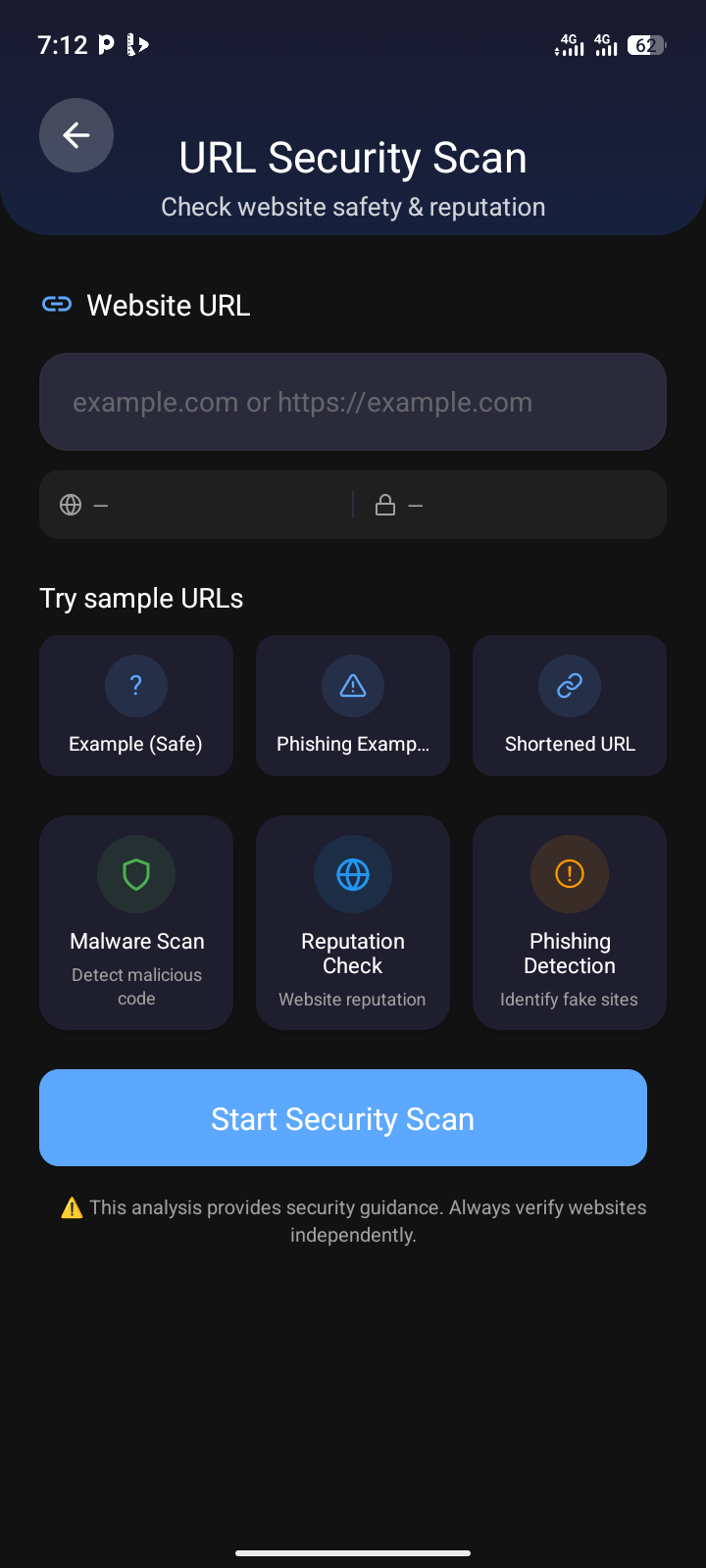This screenshot has width=706, height=1568.
Task: Select the Phishing Example warning triangle icon
Action: [x=352, y=686]
